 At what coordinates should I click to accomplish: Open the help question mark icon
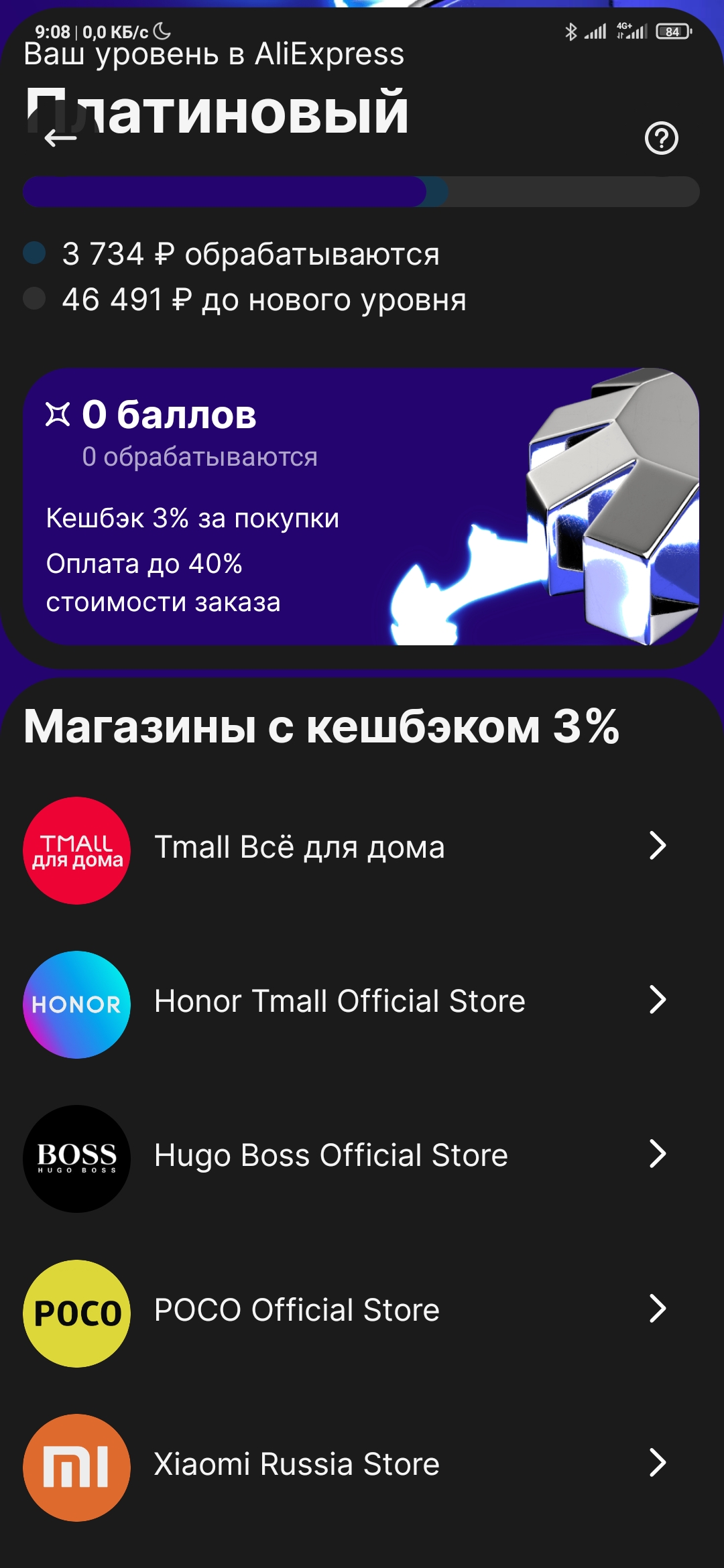tap(661, 138)
